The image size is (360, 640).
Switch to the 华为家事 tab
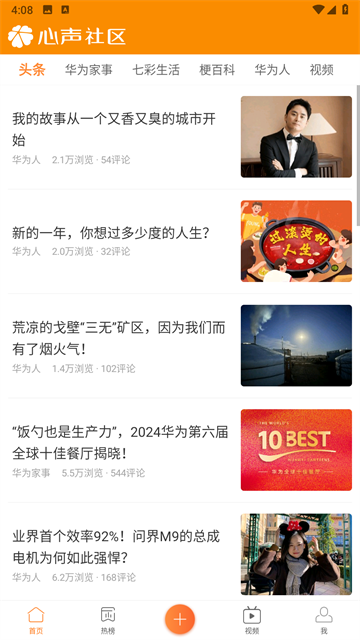coord(88,70)
